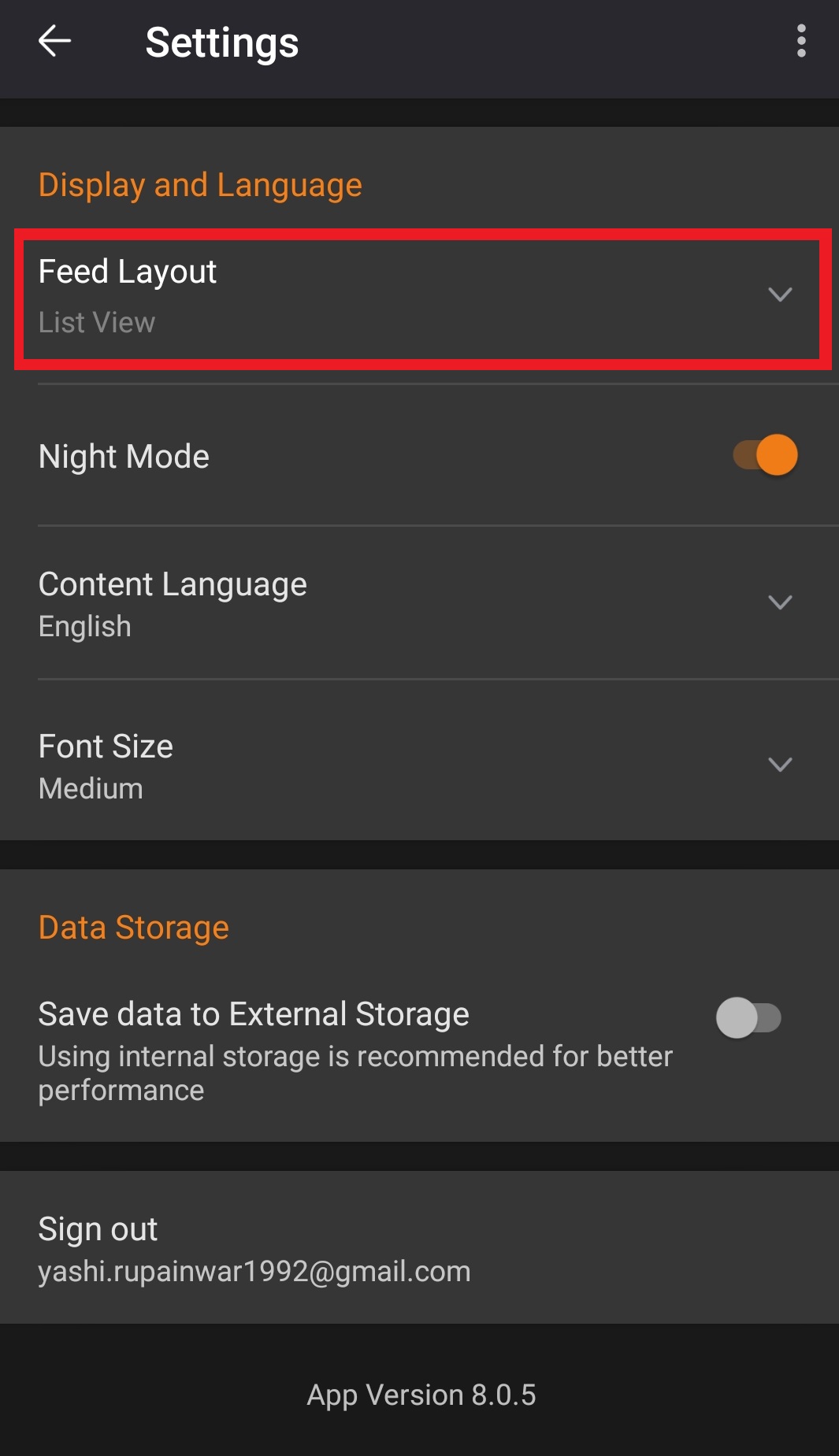839x1456 pixels.
Task: Open the Content Language dropdown
Action: click(x=419, y=603)
